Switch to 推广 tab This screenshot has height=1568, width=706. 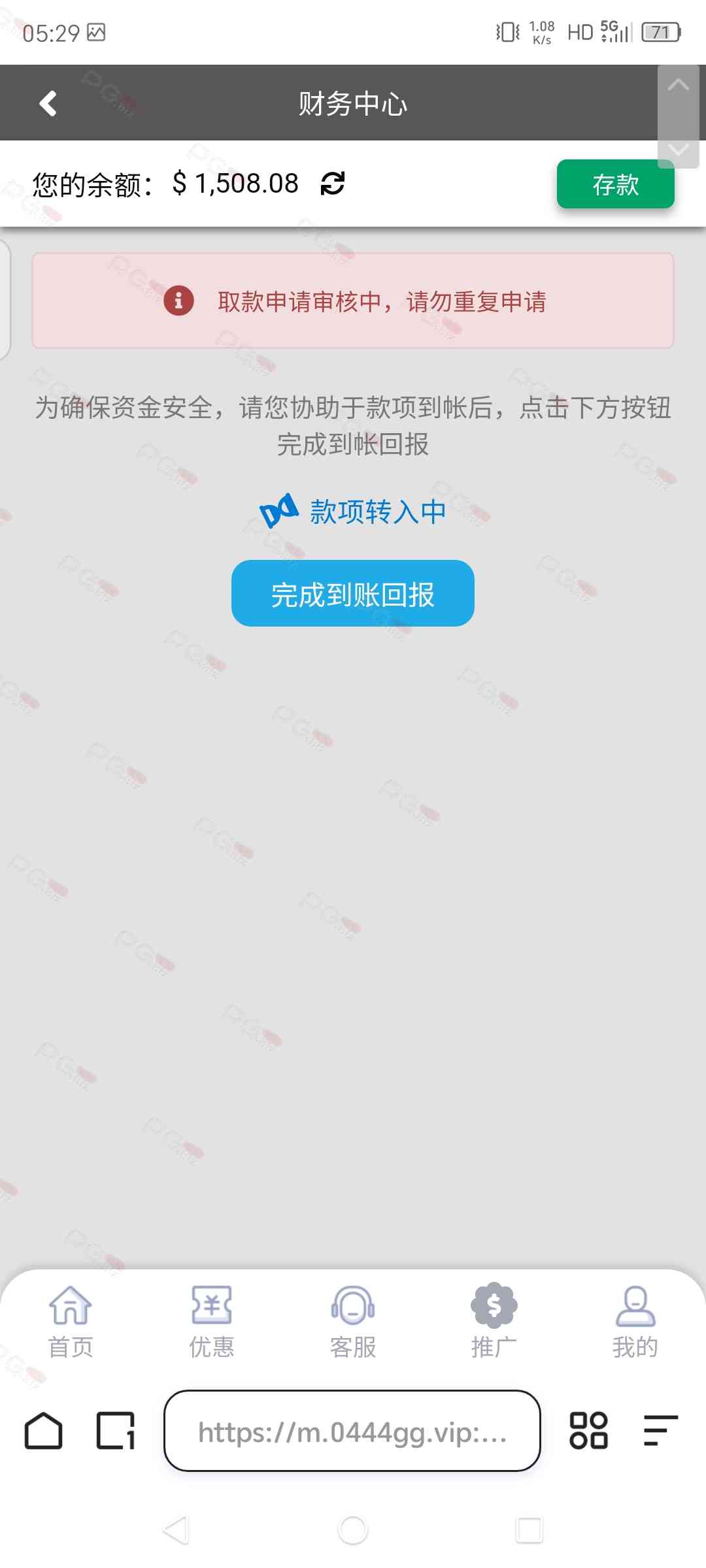coord(494,1321)
